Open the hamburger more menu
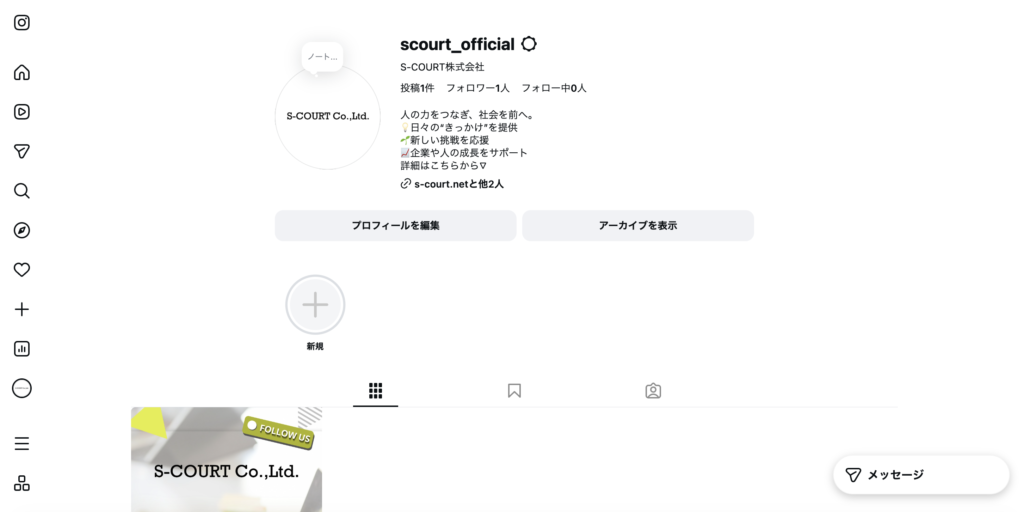1024x512 pixels. point(22,444)
